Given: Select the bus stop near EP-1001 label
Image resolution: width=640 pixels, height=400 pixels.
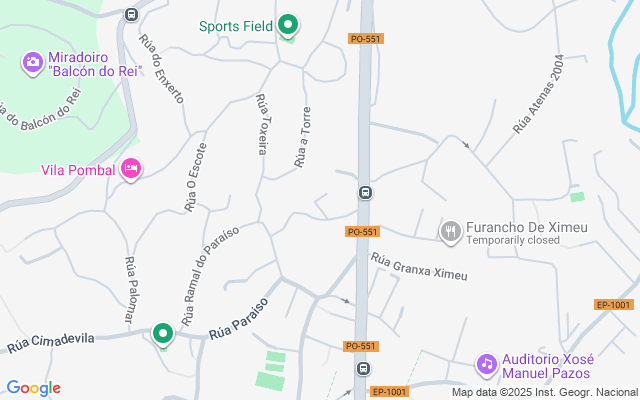Looking at the screenshot, I should coord(363,369).
